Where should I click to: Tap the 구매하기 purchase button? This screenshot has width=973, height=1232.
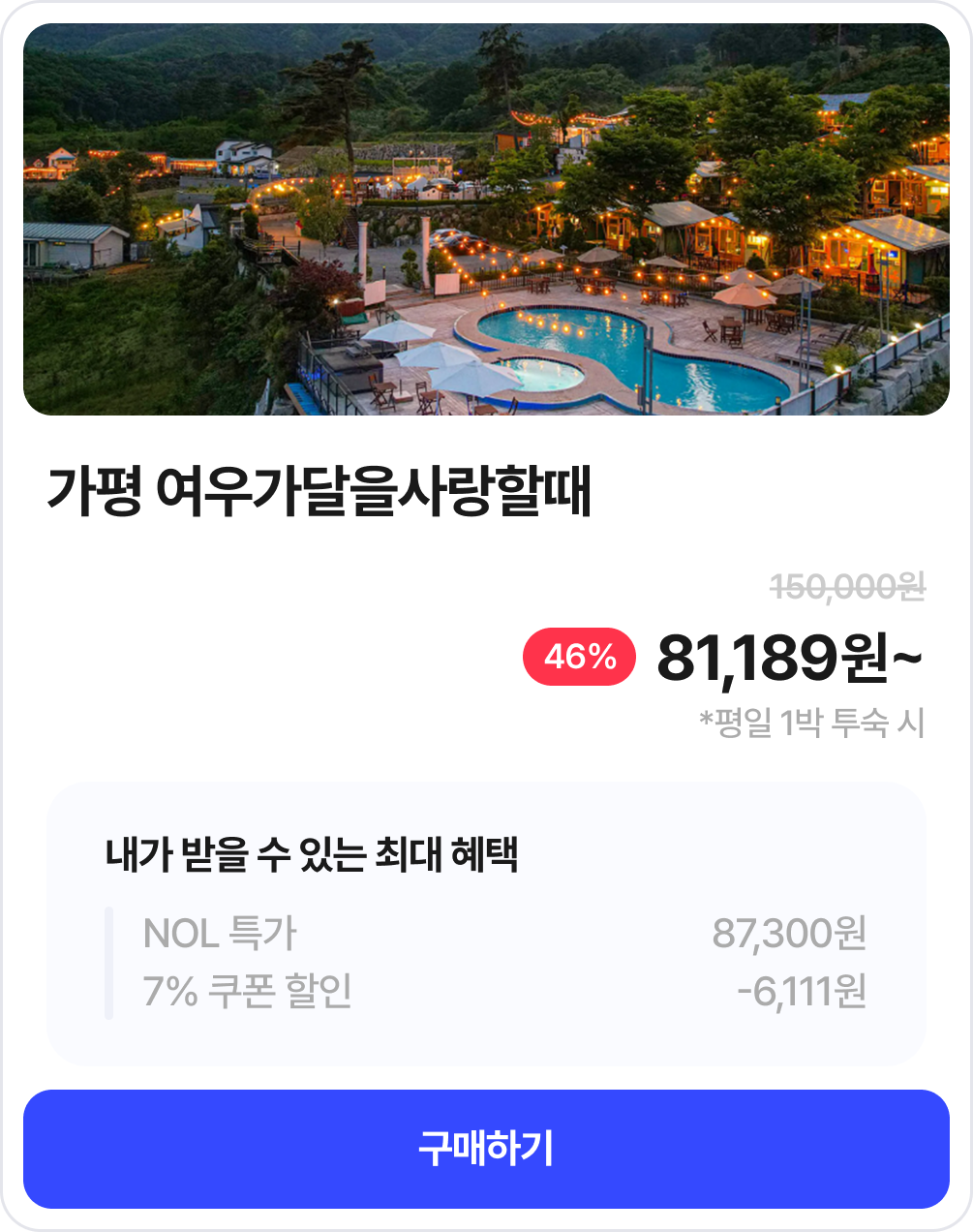coord(486,1149)
